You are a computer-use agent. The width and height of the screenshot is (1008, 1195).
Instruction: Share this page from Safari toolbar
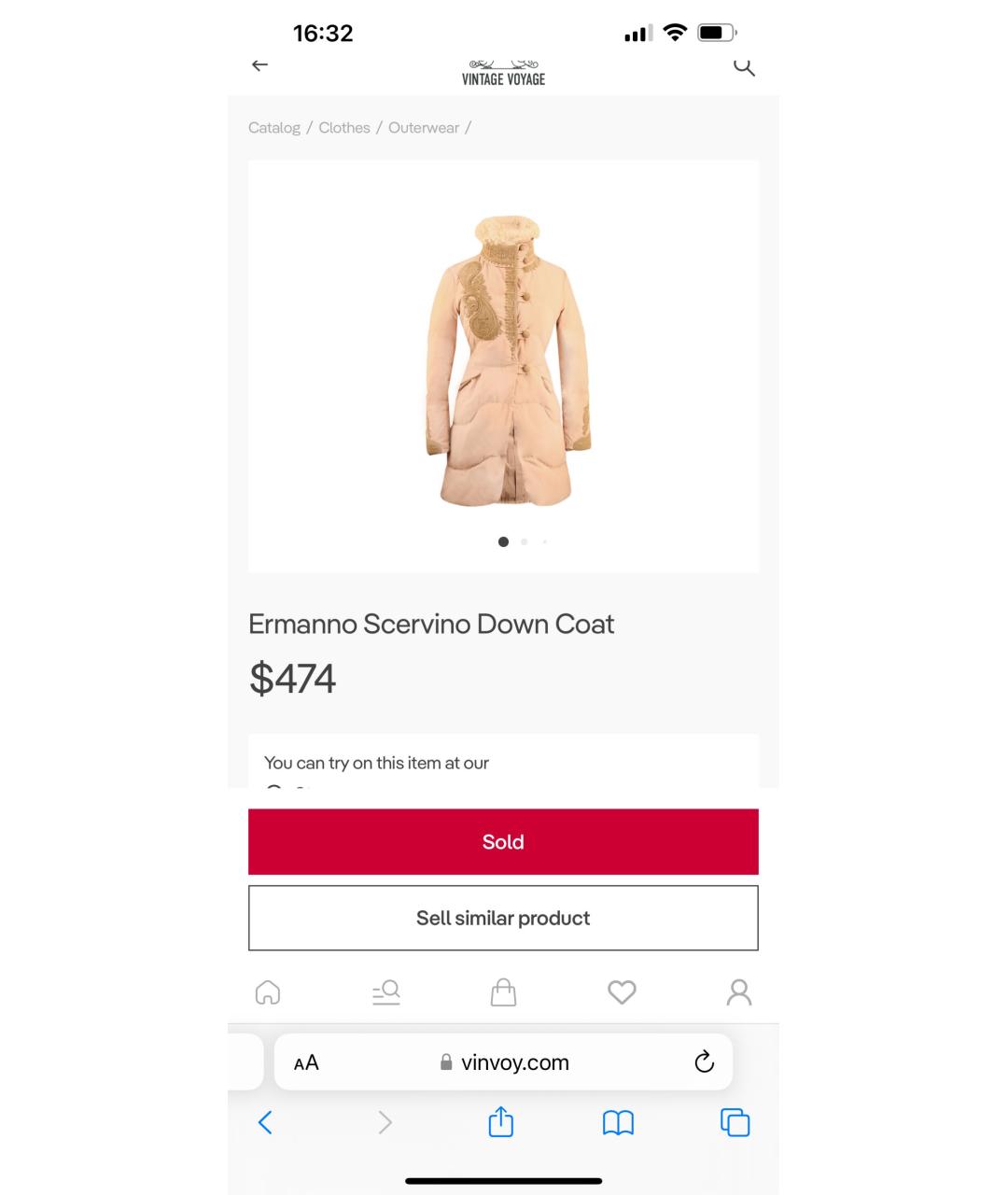coord(501,1121)
